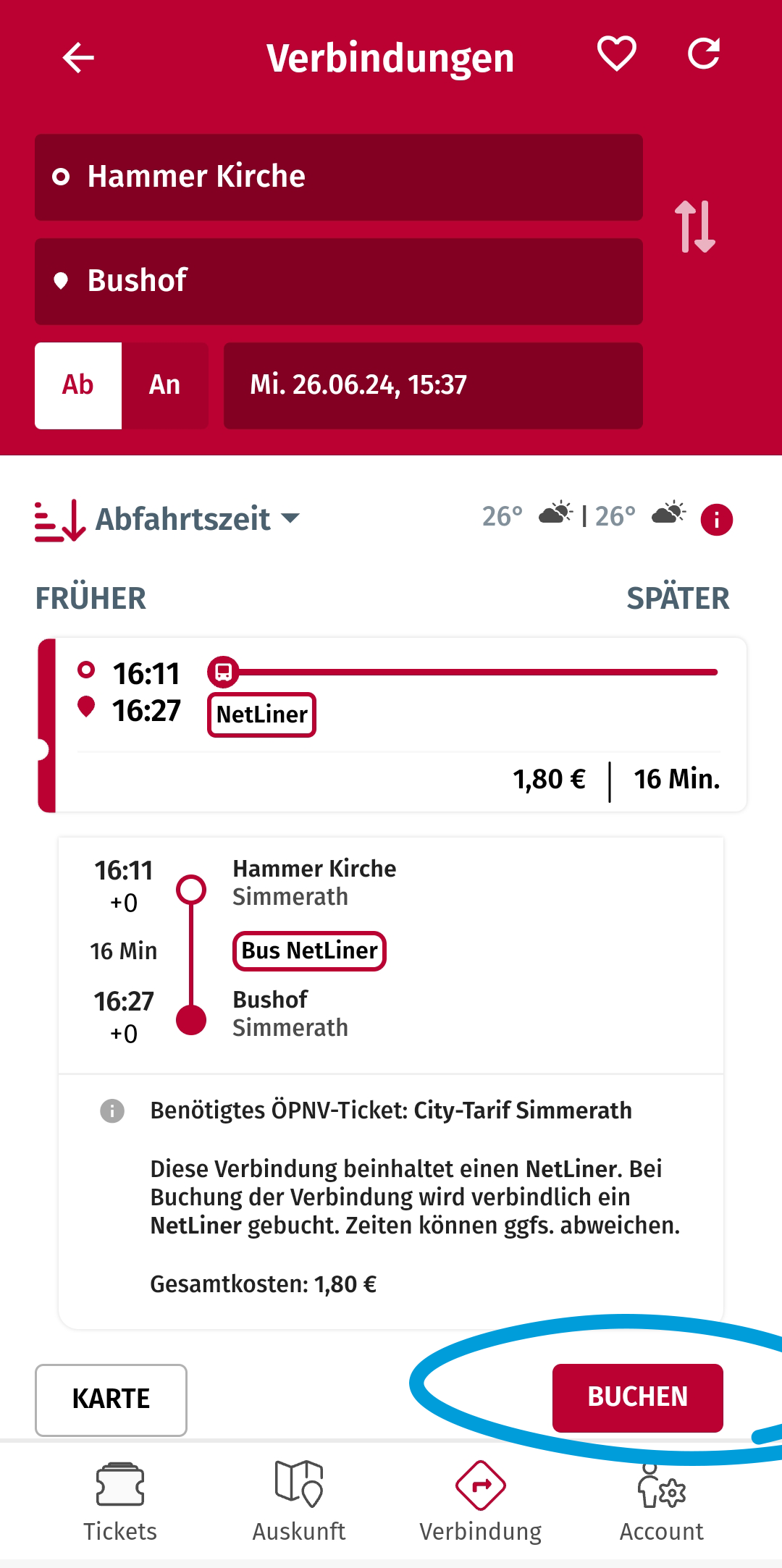Switch to the An arrival option

point(164,385)
